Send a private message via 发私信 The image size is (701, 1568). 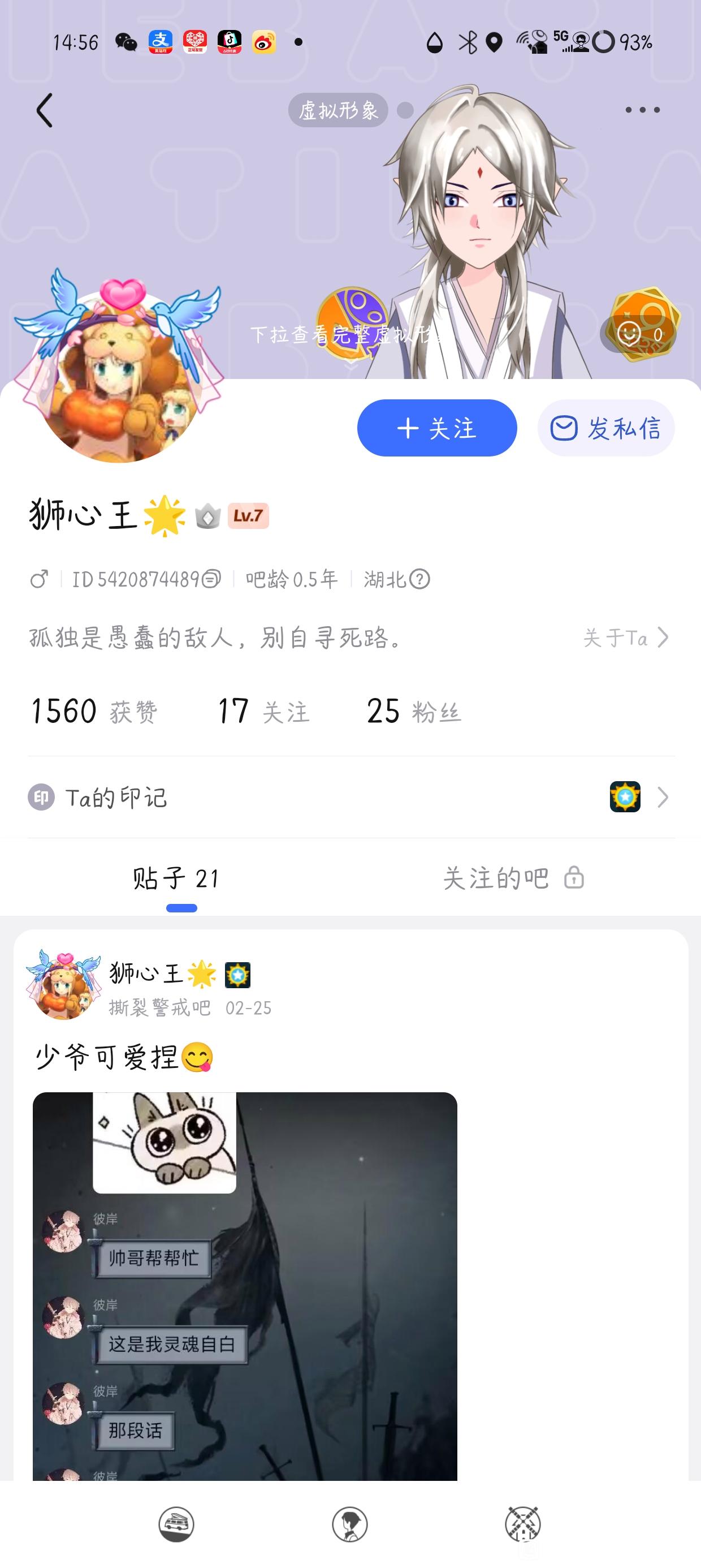(605, 428)
